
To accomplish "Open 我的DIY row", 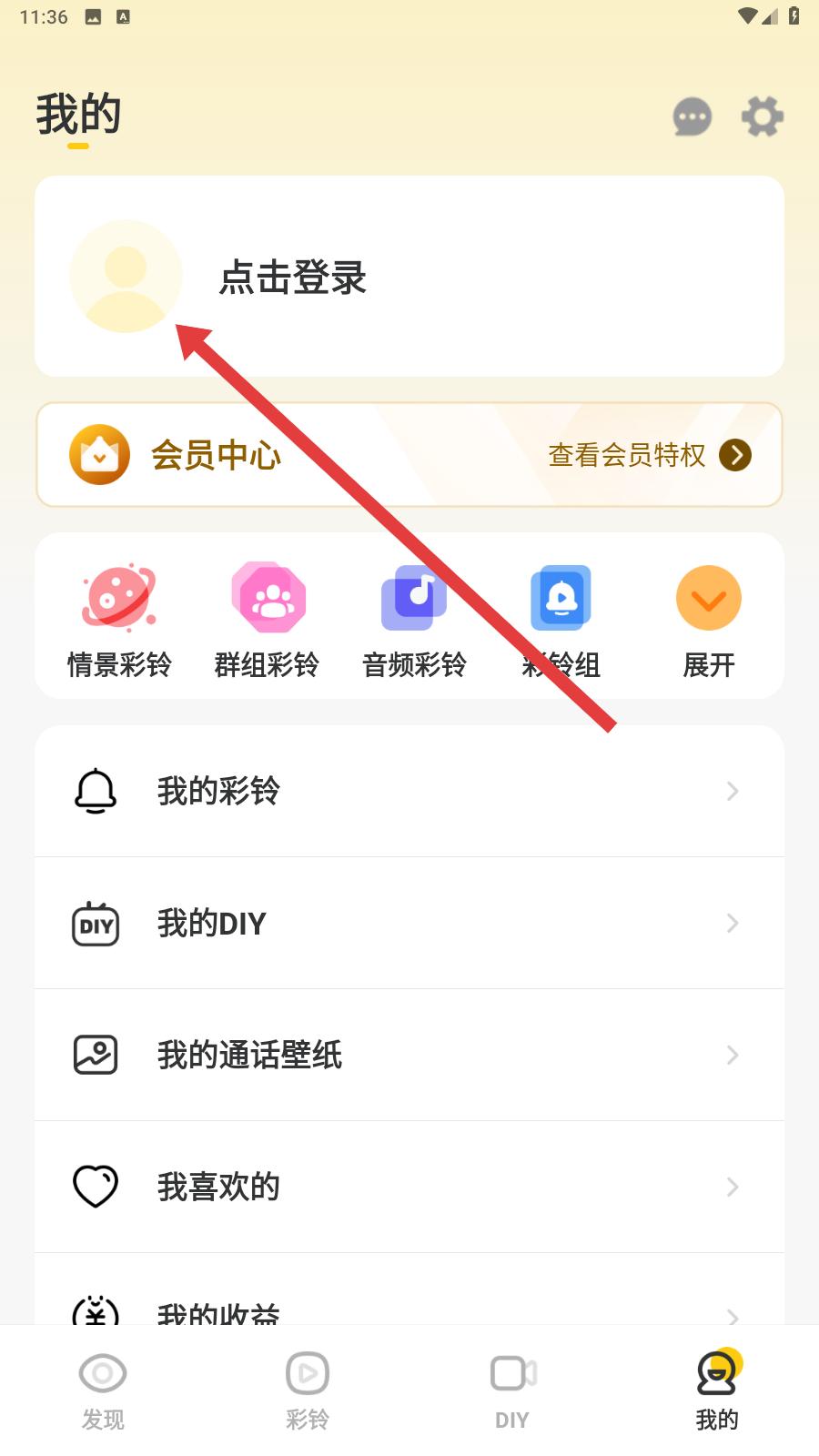I will (409, 923).
